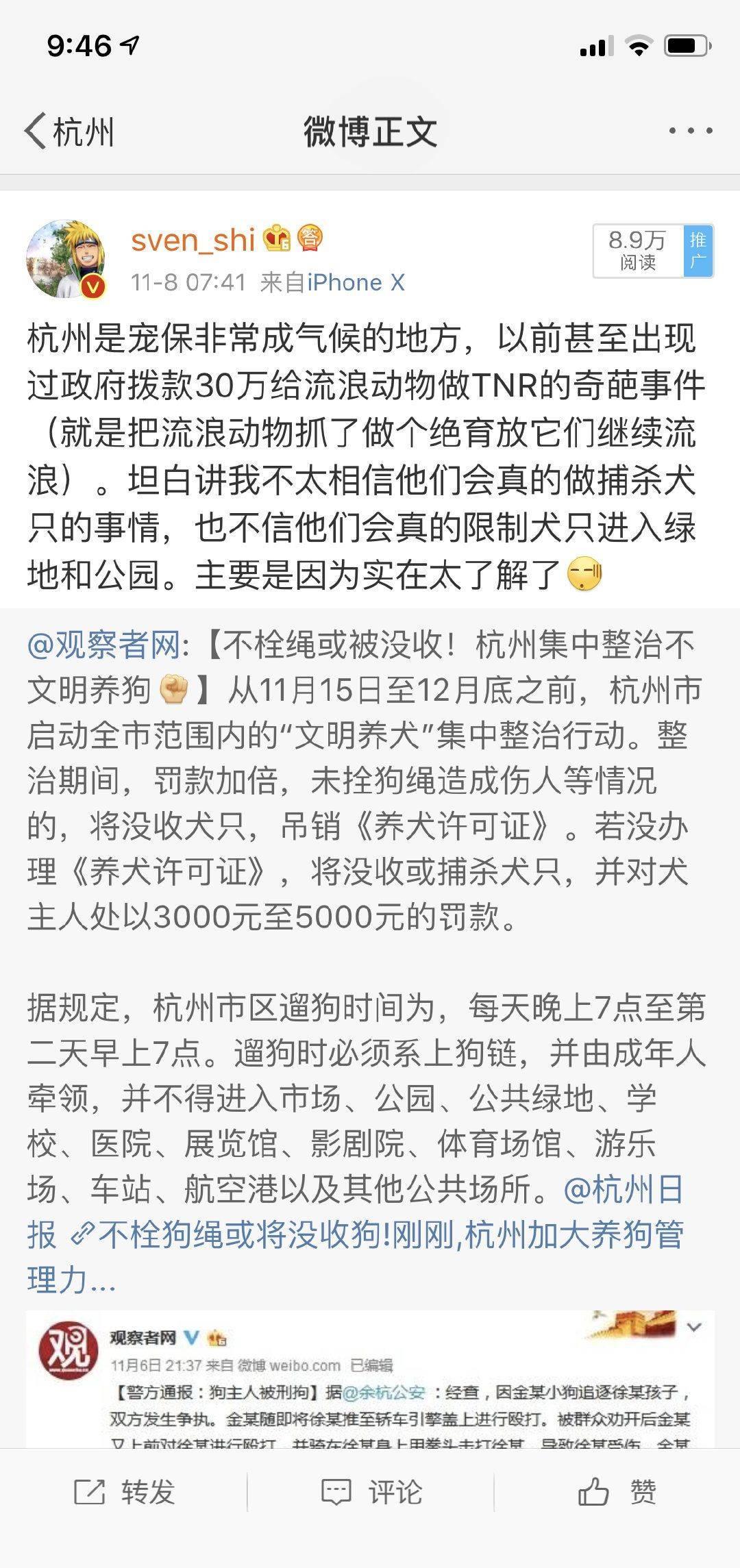Open the iPhone X source link
This screenshot has width=740, height=1568.
(x=356, y=282)
